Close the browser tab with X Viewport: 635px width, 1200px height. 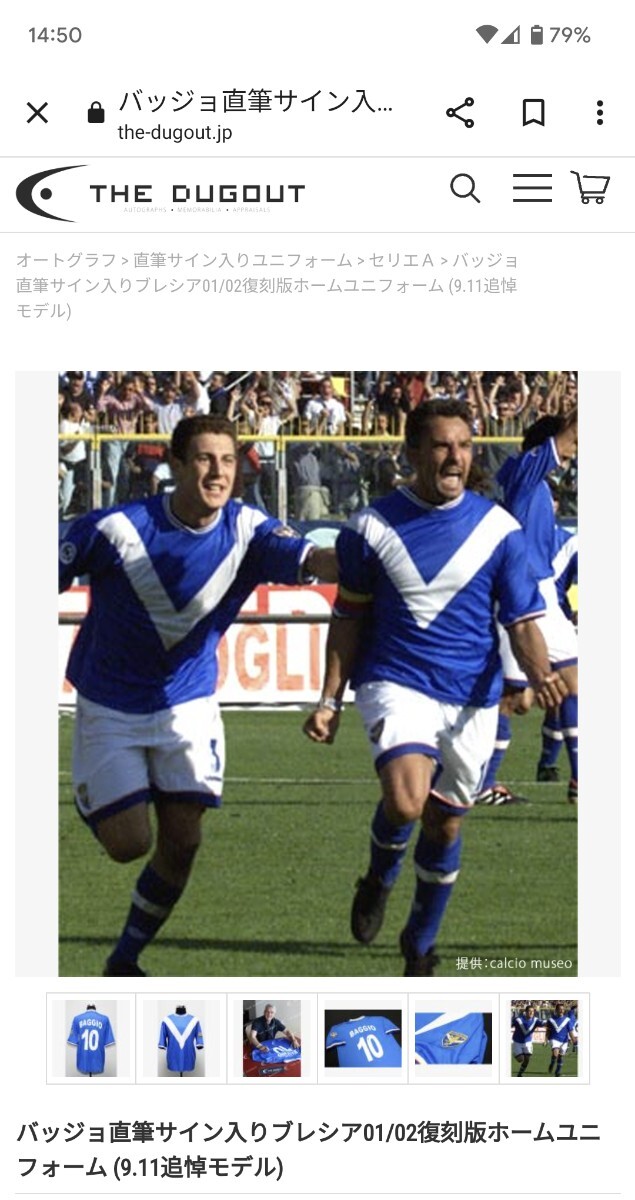click(x=37, y=113)
